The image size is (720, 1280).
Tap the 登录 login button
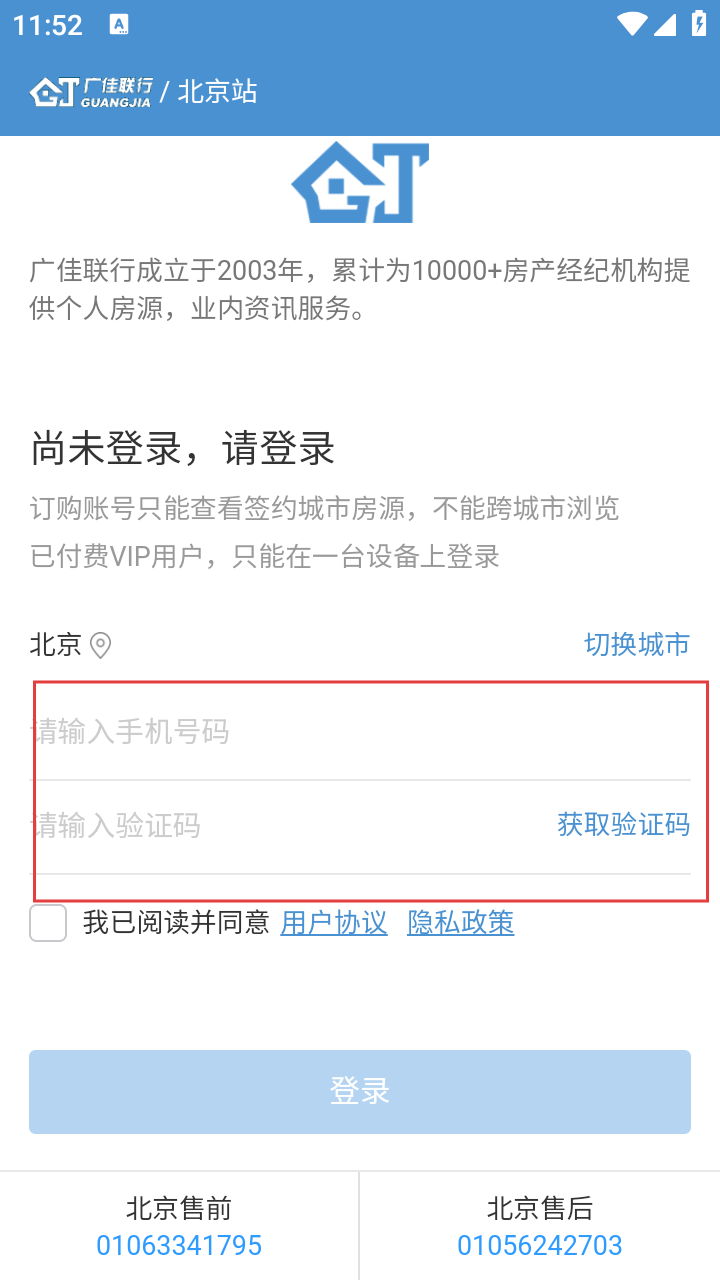click(x=360, y=1091)
